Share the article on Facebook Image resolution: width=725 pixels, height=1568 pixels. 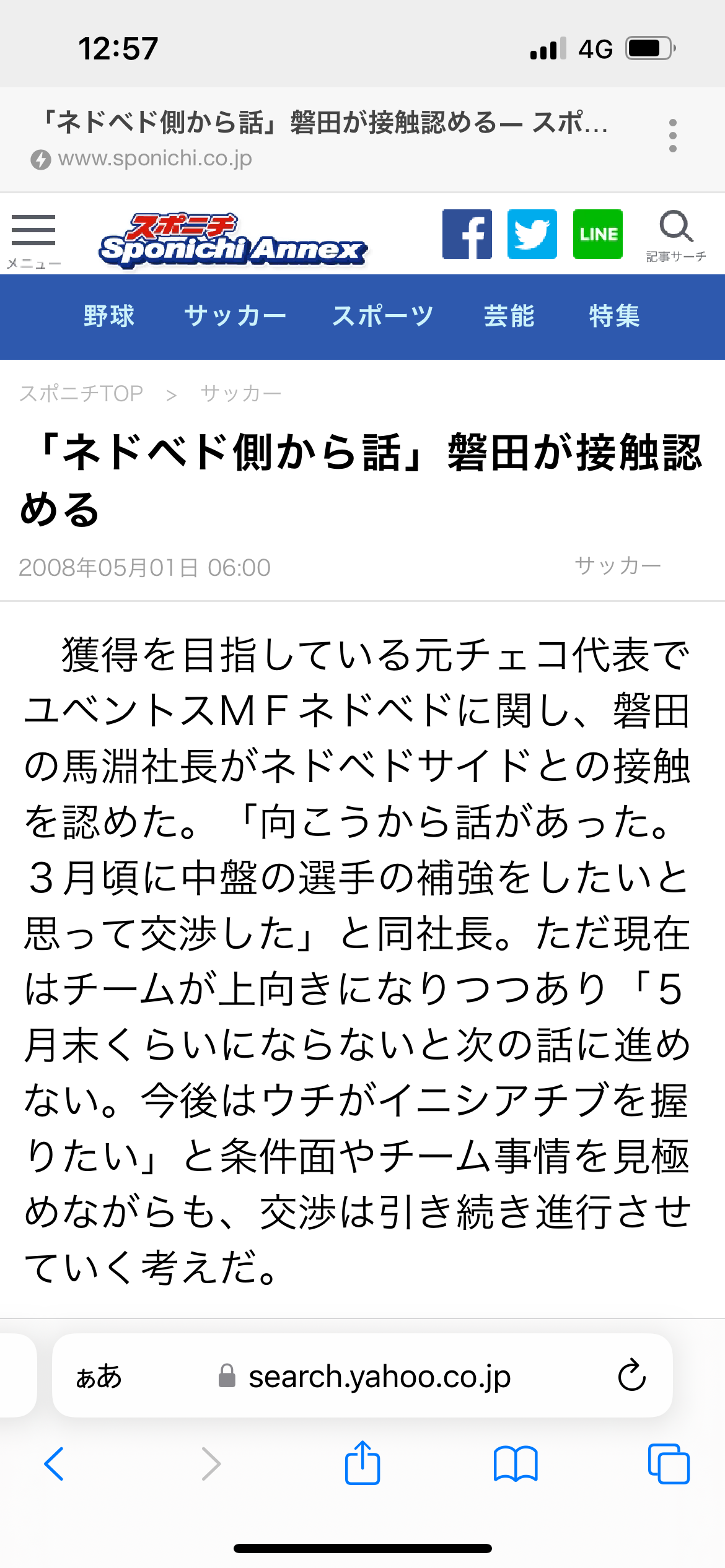467,234
